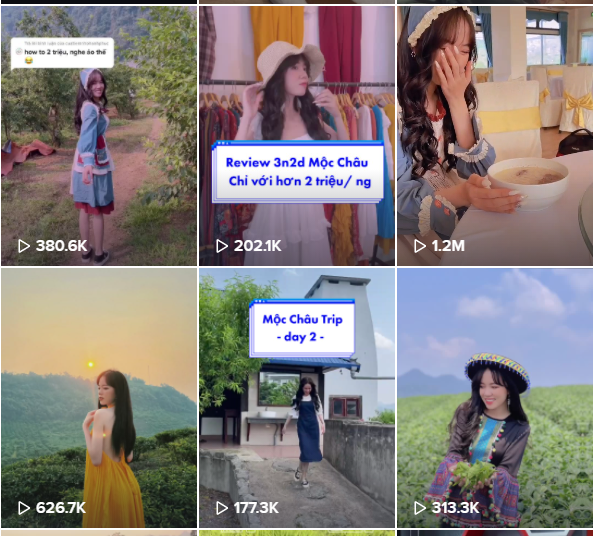This screenshot has width=606, height=536.
Task: Play the Review 3n2d Mộc Châu video
Action: tap(296, 135)
